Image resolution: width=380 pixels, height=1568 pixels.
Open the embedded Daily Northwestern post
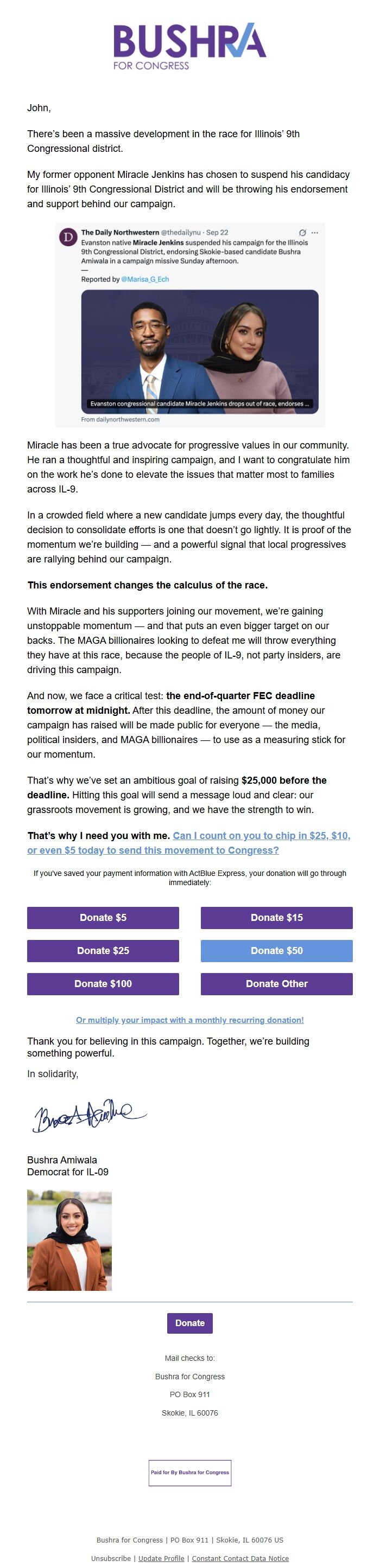pyautogui.click(x=190, y=324)
